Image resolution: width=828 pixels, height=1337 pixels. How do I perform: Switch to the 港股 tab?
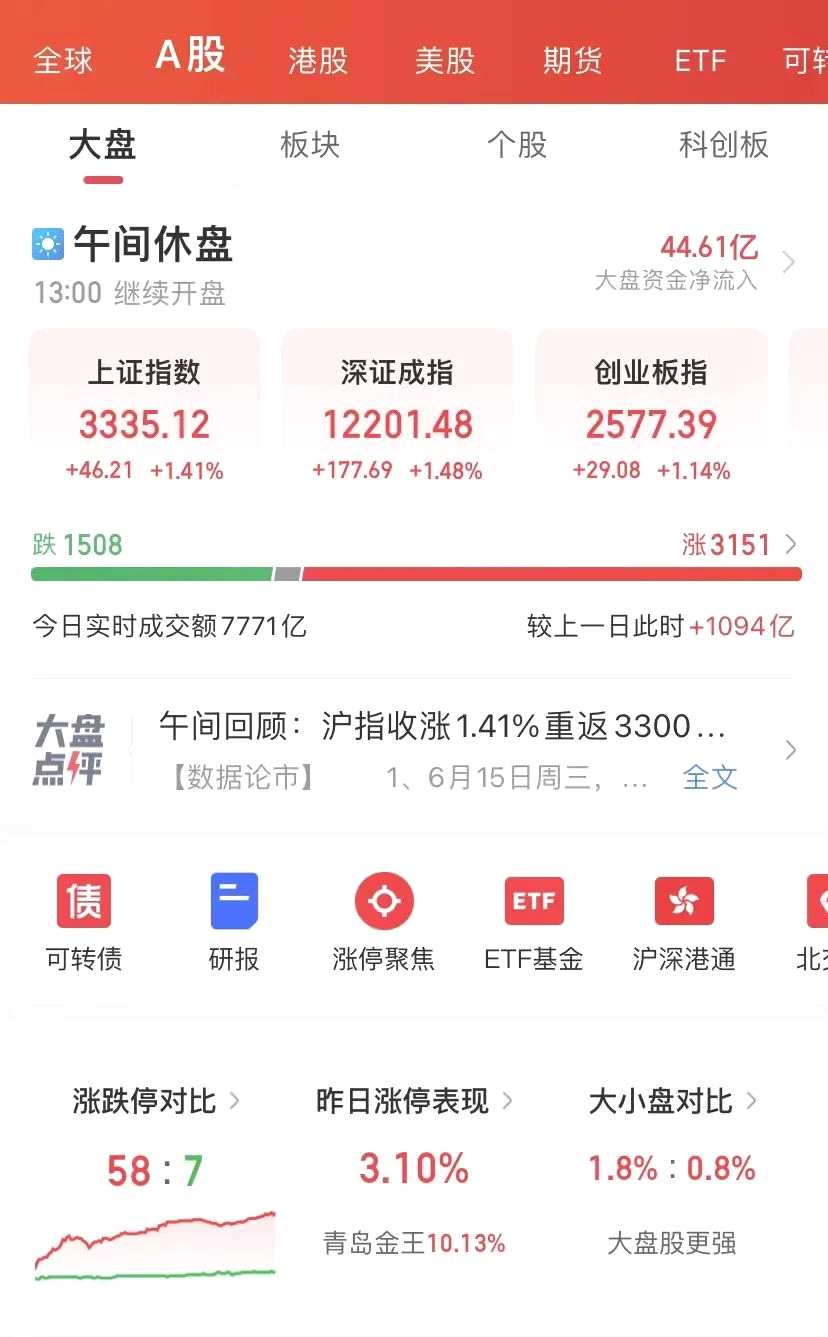[318, 60]
